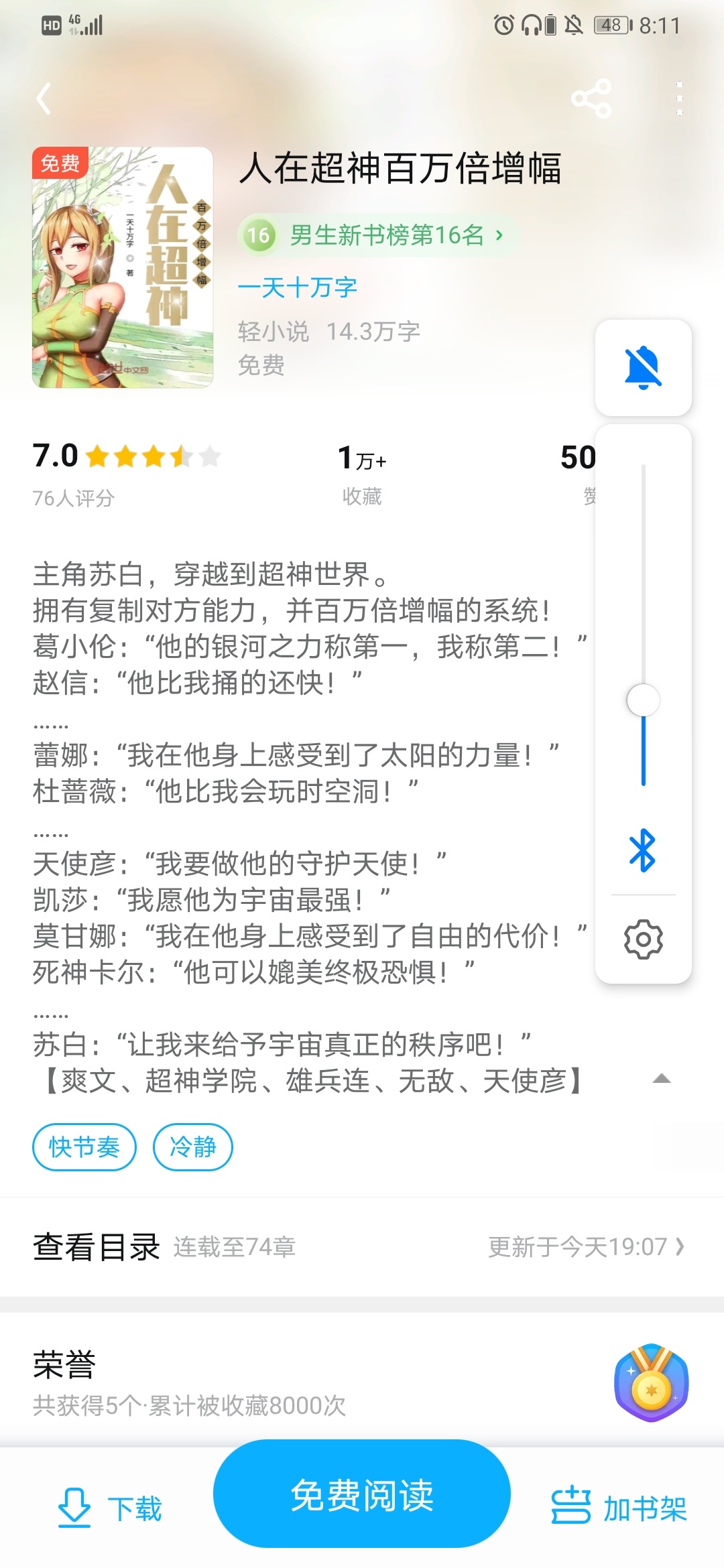This screenshot has height=1568, width=724.
Task: Select the 冷静 tag
Action: point(193,1147)
